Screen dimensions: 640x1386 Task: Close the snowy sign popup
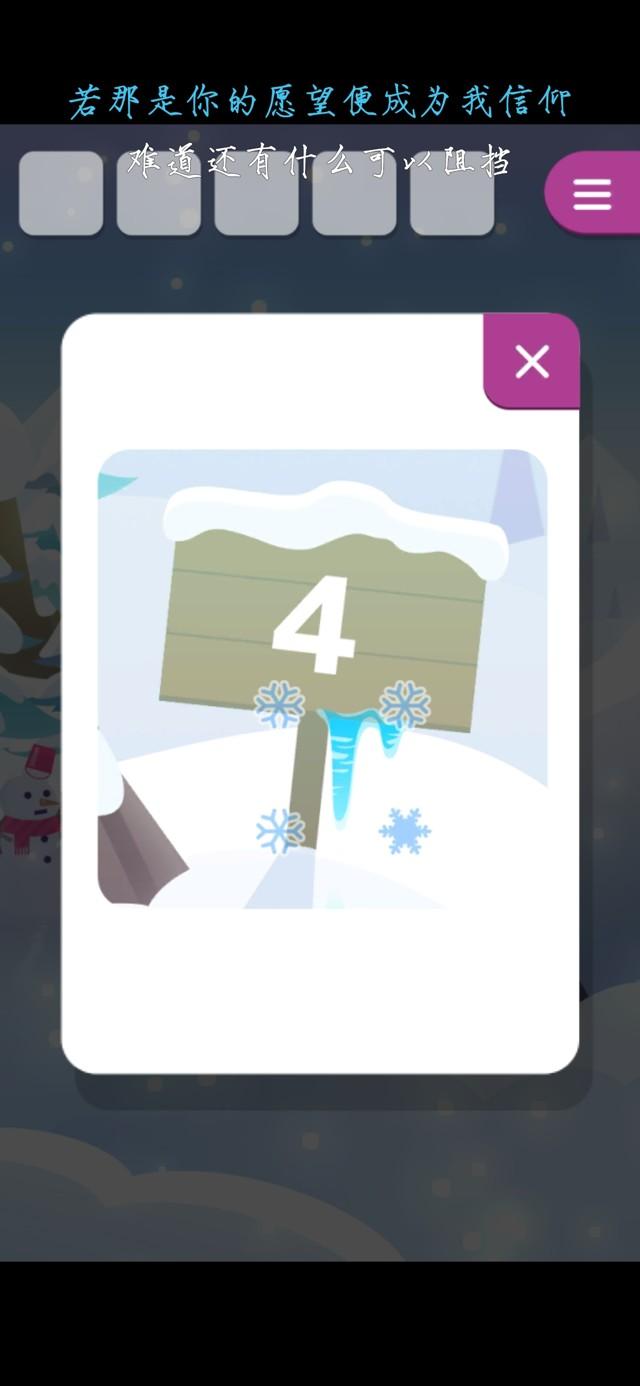(x=531, y=362)
